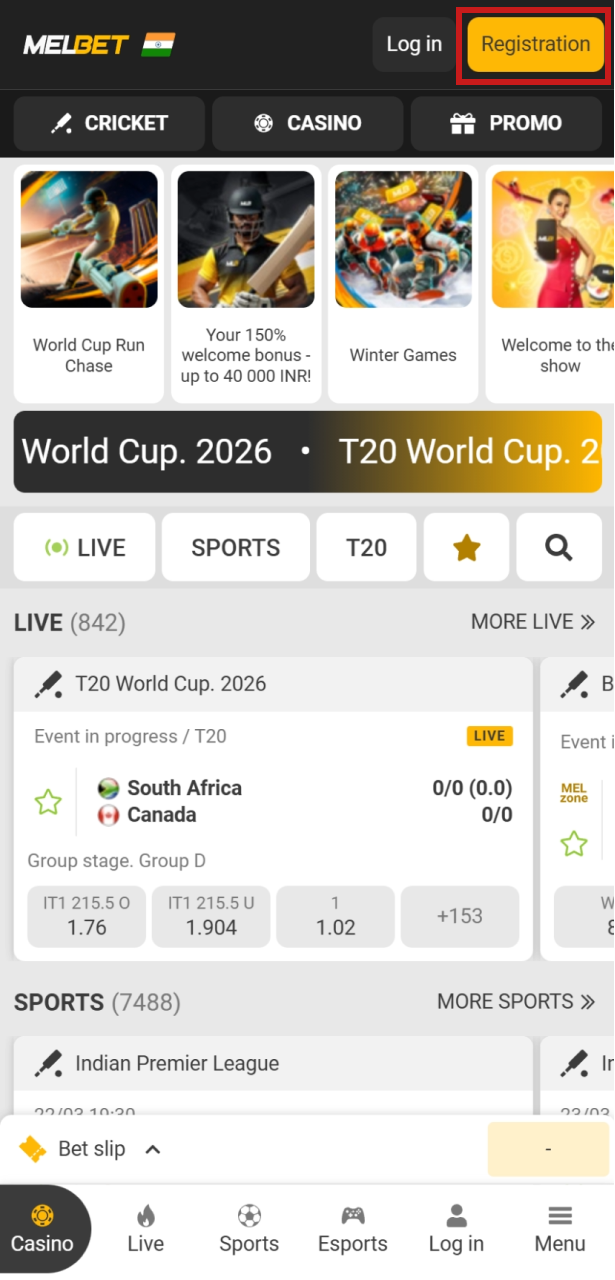Viewport: 615px width, 1280px height.
Task: Switch to the Esports tab
Action: click(352, 1228)
